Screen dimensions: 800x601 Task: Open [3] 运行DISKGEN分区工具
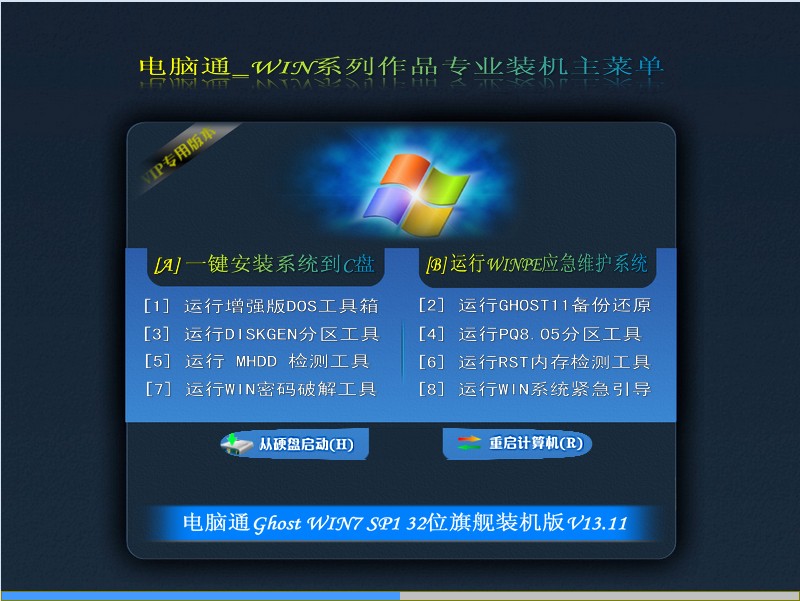(x=261, y=334)
